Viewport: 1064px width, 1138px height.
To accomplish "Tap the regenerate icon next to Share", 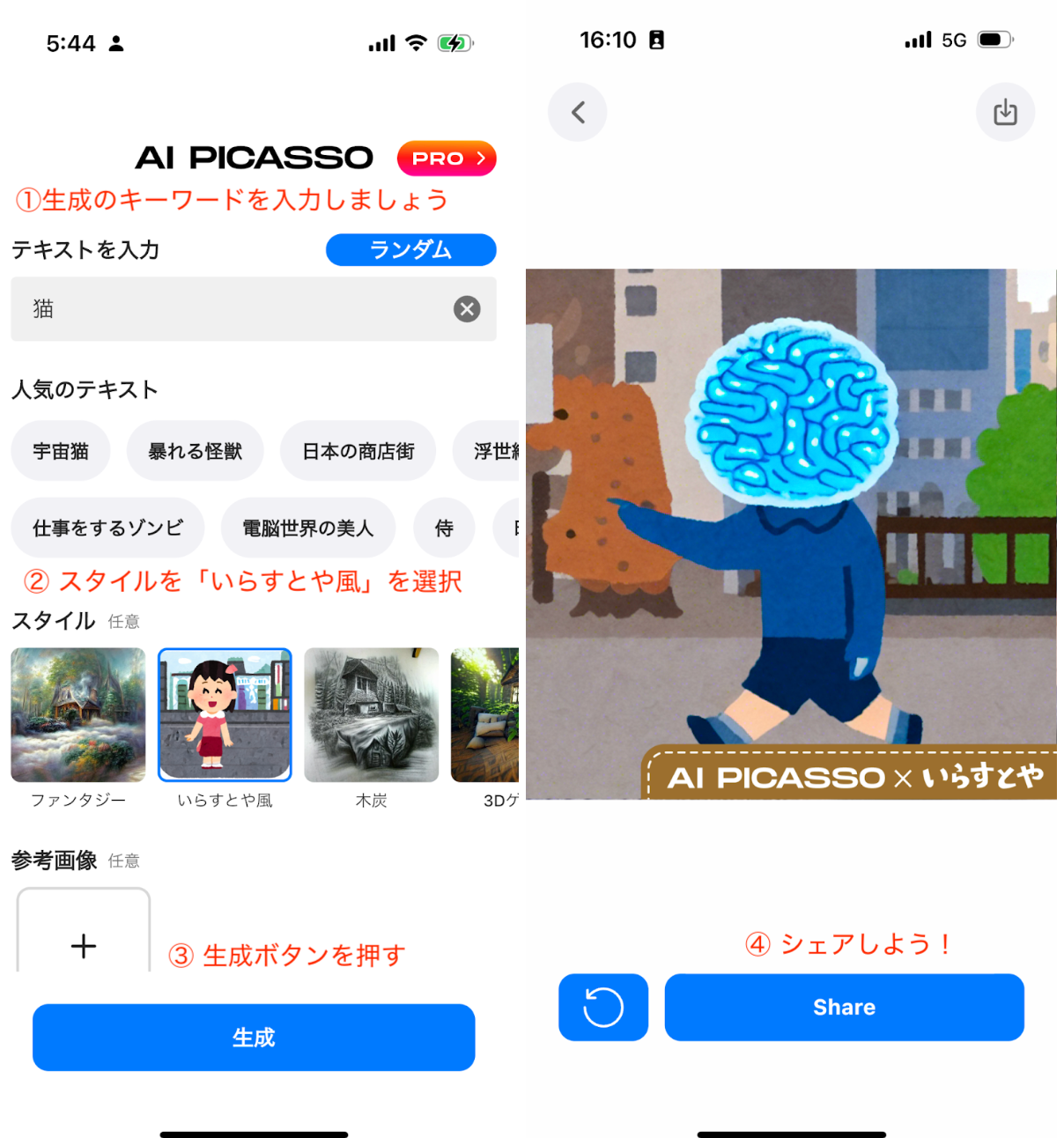I will click(x=602, y=1007).
